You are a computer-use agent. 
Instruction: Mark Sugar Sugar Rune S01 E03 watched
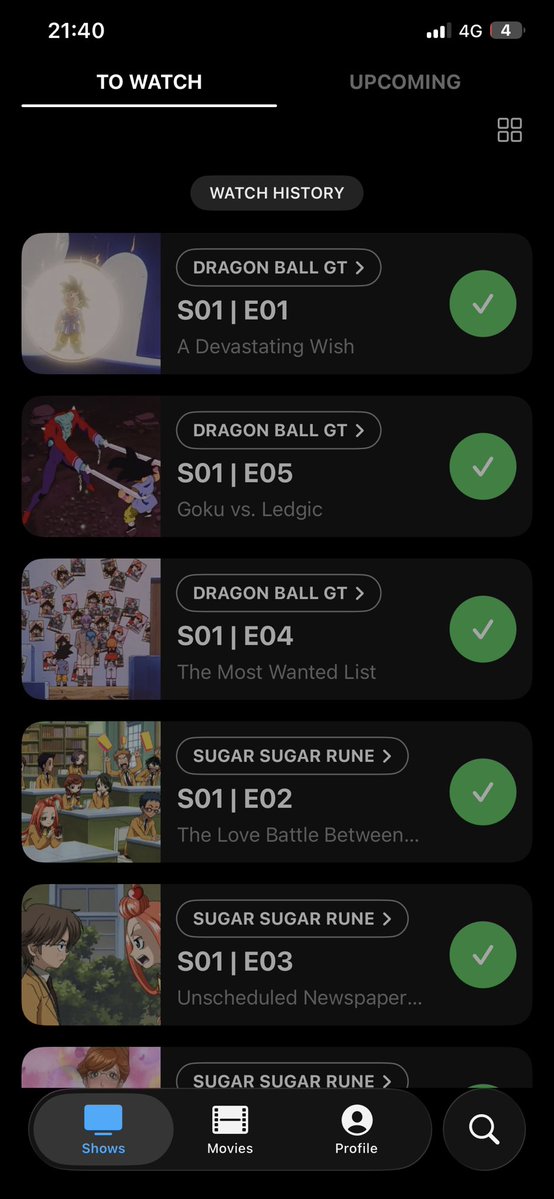tap(483, 955)
